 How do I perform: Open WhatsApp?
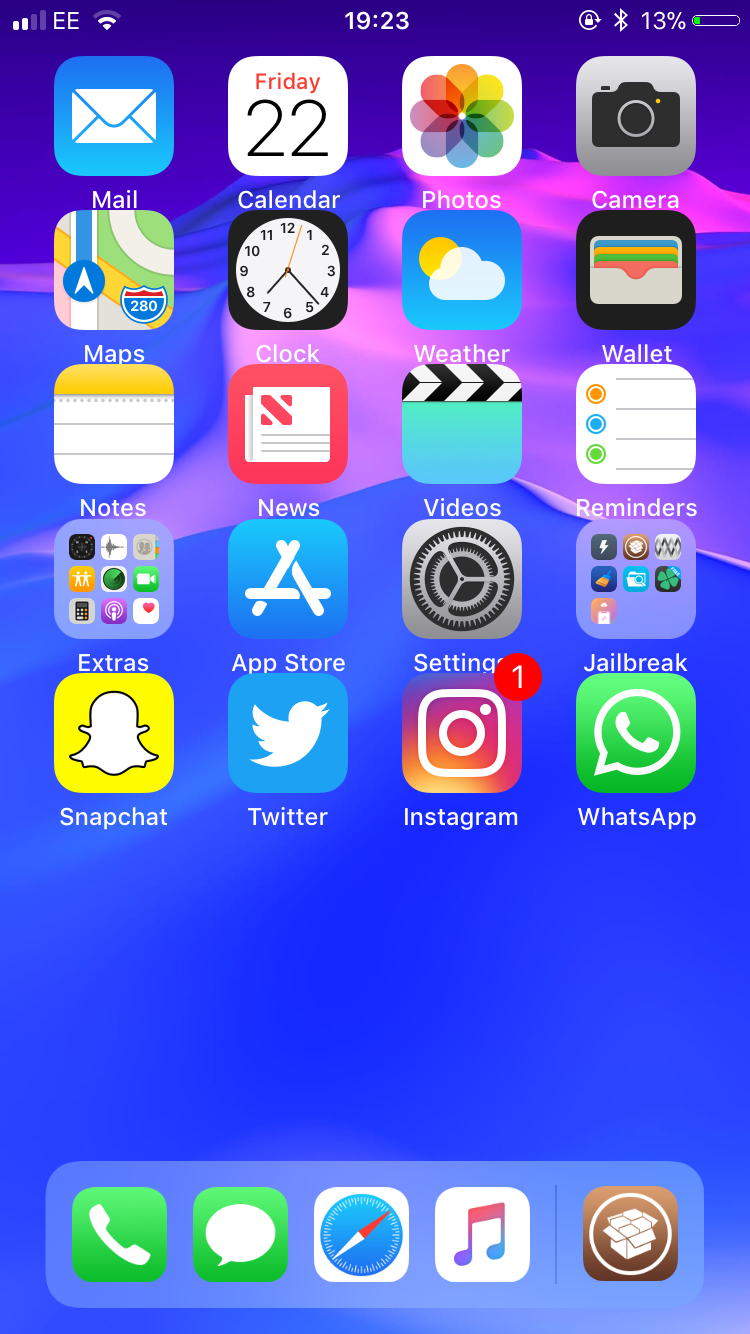point(636,733)
